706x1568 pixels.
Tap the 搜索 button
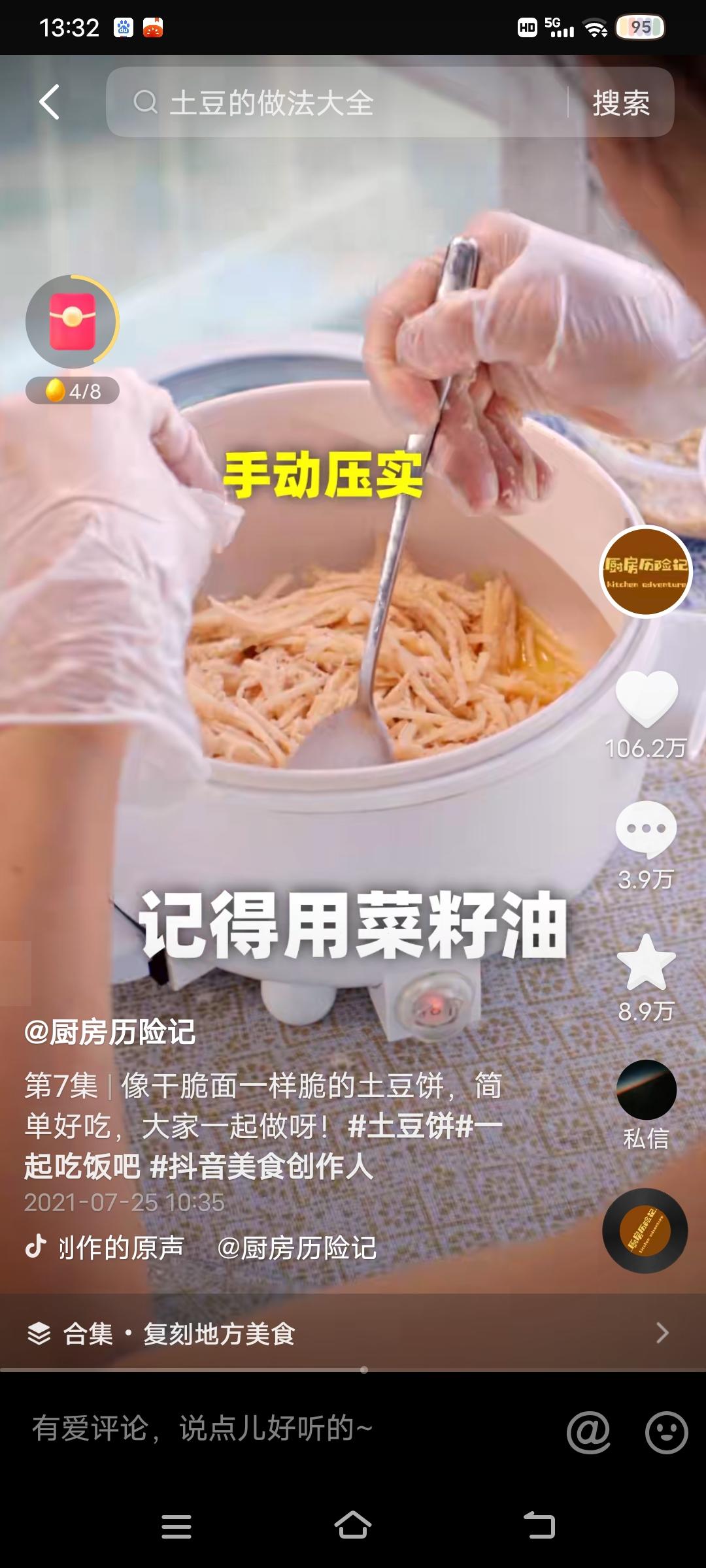pos(620,103)
